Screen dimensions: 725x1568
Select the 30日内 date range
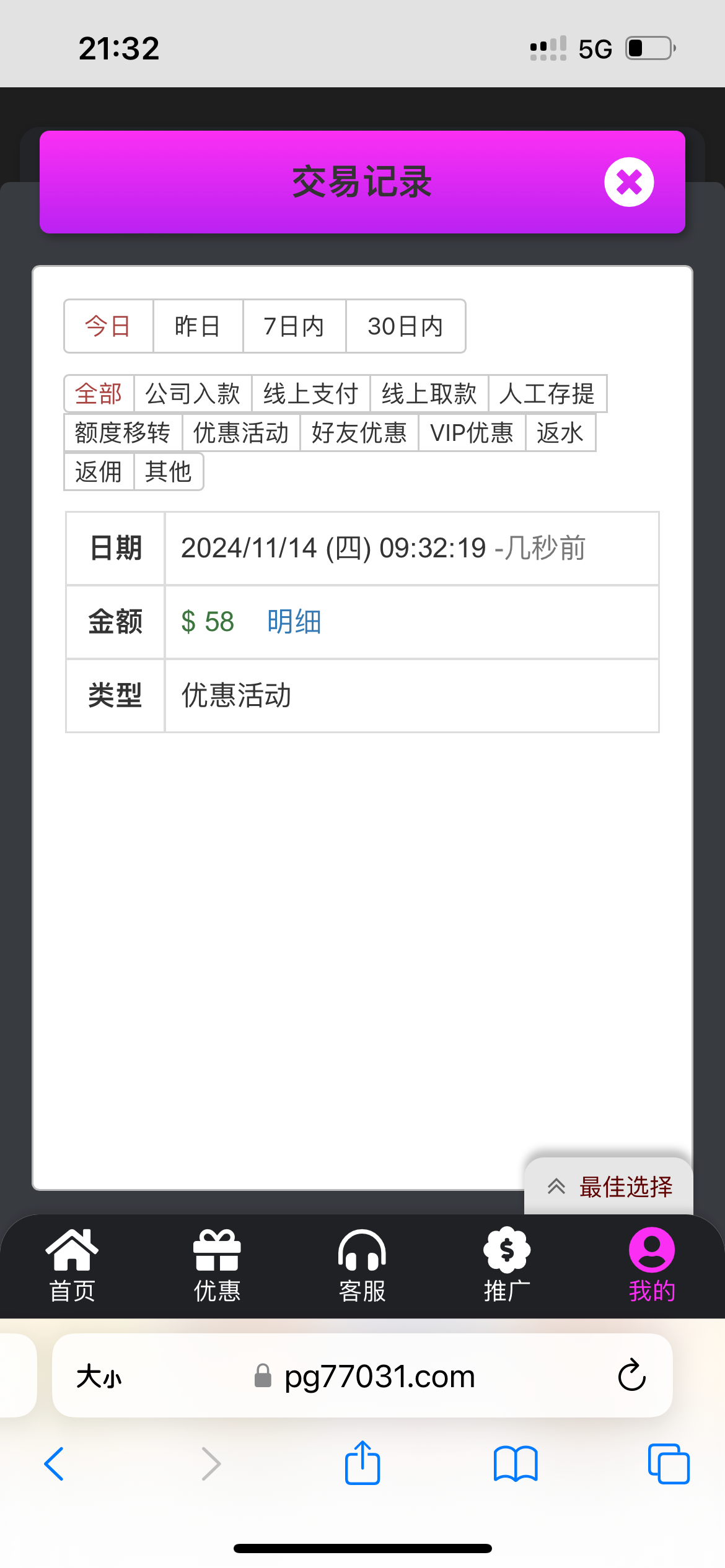(406, 326)
